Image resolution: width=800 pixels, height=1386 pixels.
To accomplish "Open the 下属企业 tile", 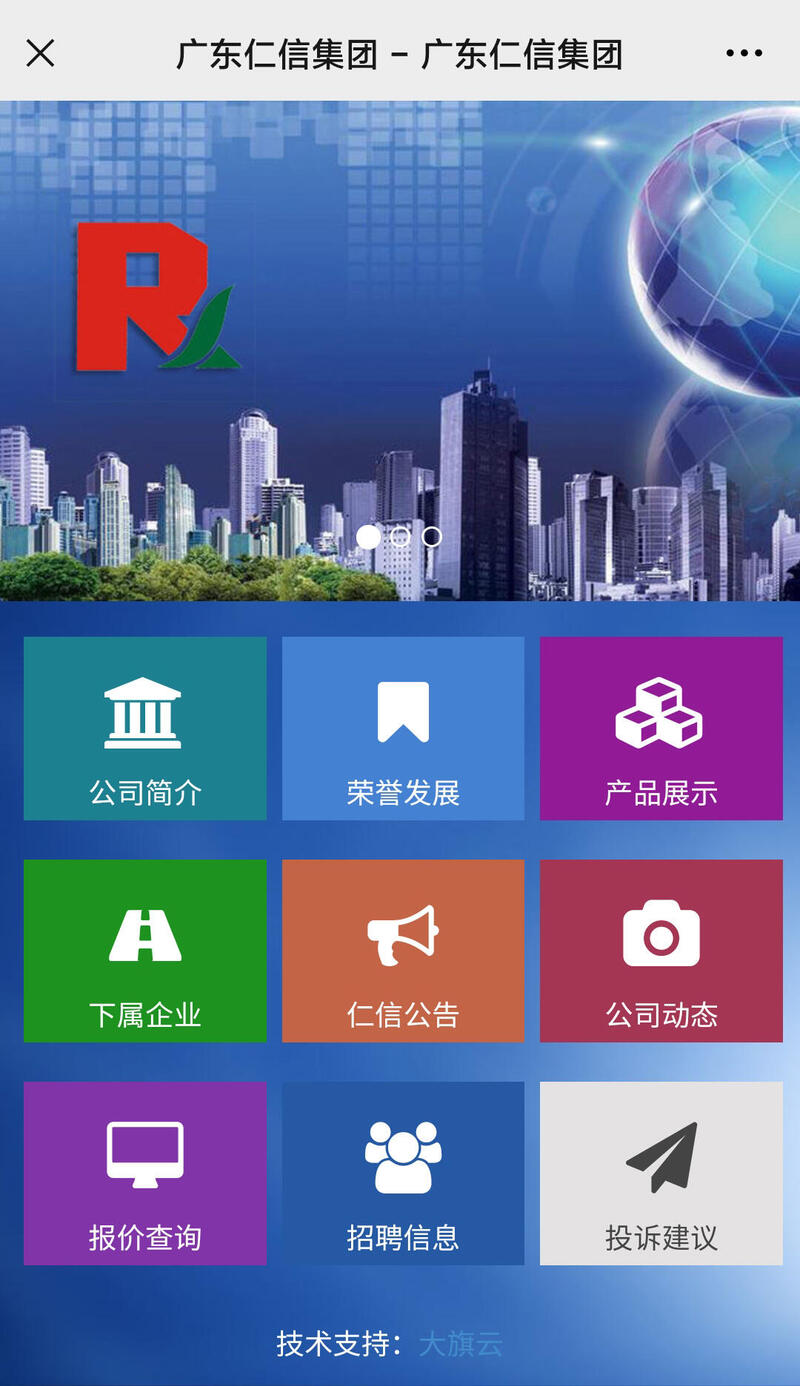I will click(x=145, y=950).
